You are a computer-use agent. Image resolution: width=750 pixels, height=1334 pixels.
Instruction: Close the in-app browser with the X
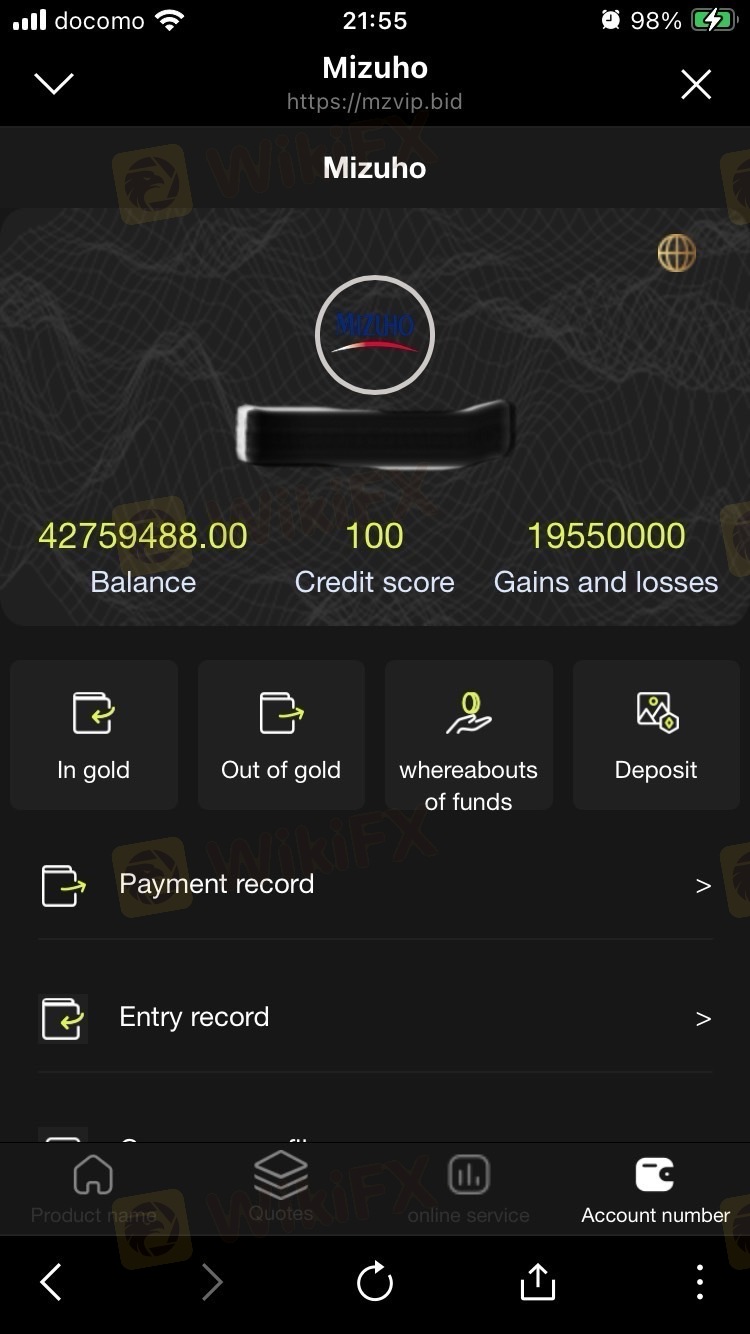click(x=696, y=85)
